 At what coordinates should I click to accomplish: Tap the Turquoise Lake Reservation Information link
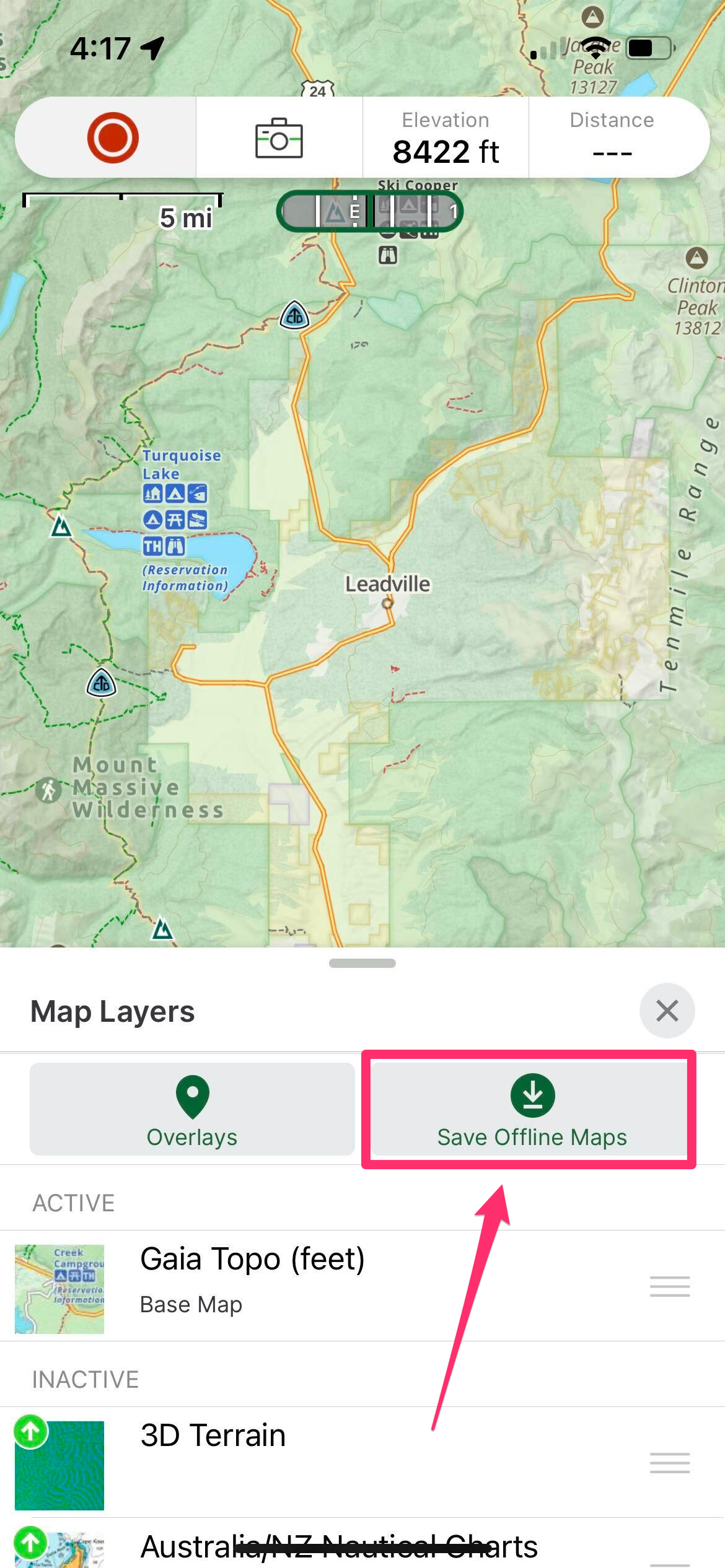pyautogui.click(x=185, y=577)
